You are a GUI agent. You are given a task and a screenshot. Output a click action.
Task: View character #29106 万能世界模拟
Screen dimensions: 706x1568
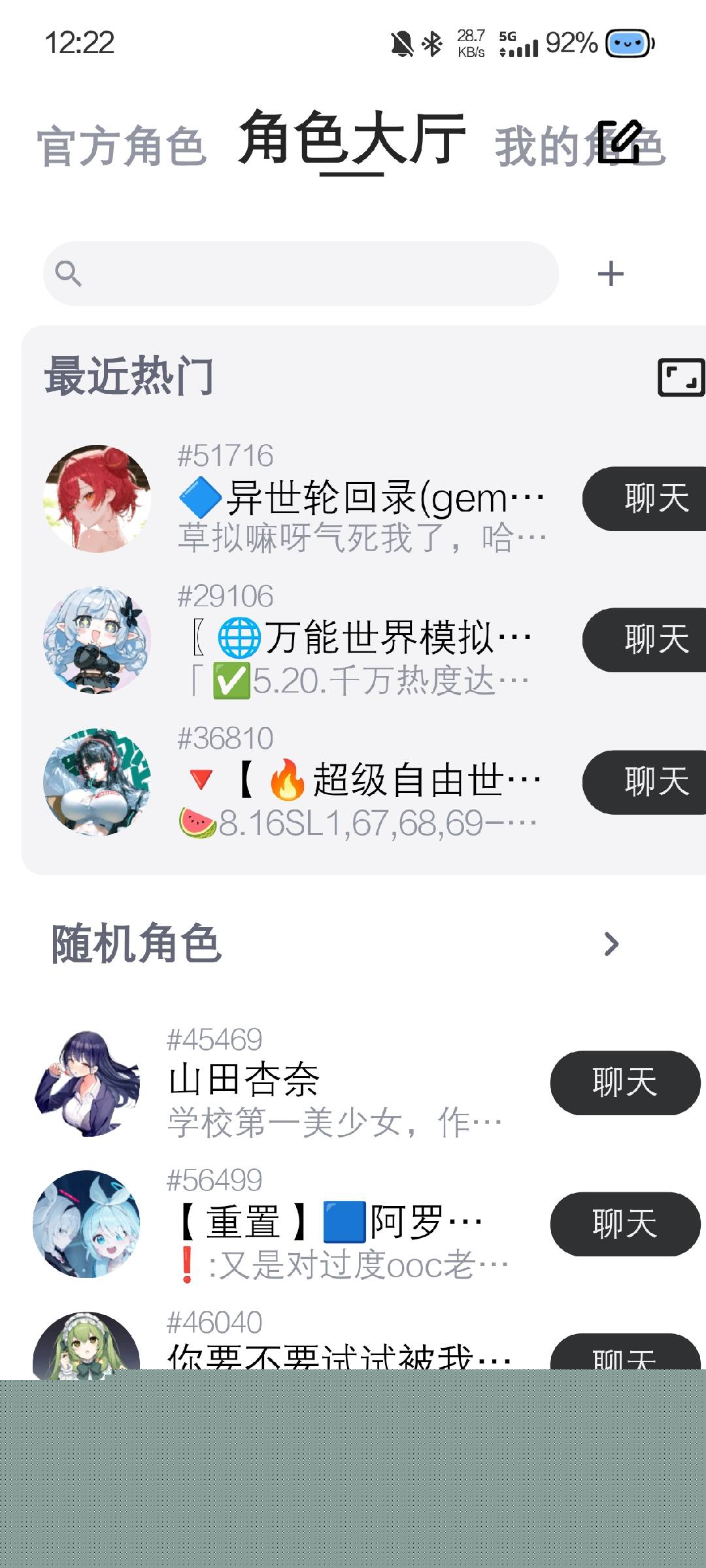[360, 638]
